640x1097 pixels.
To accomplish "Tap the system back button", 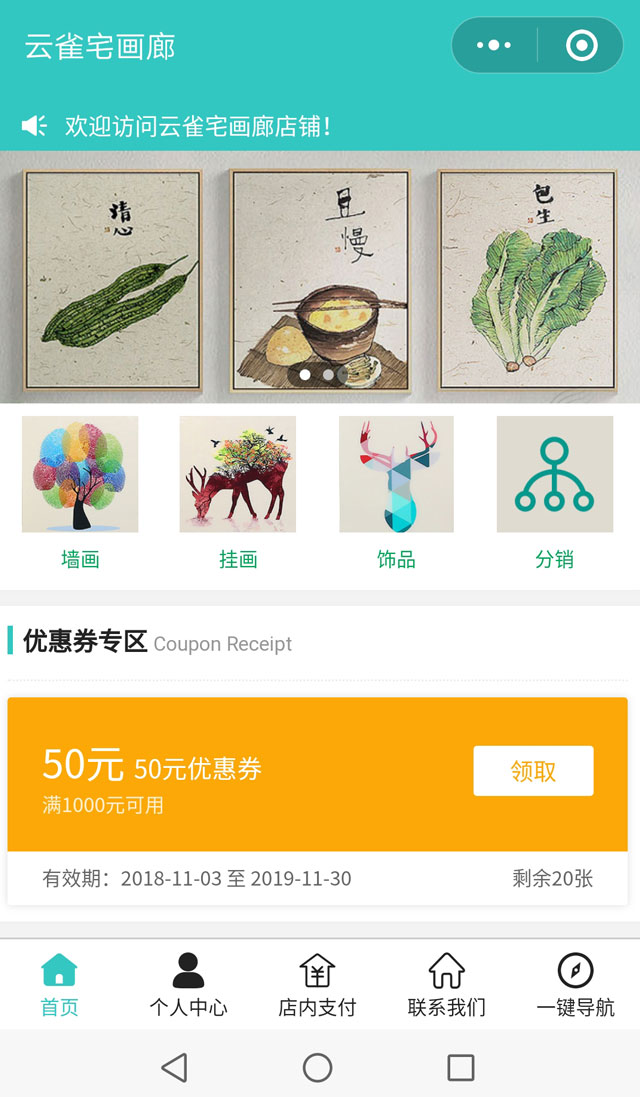I will point(175,1068).
